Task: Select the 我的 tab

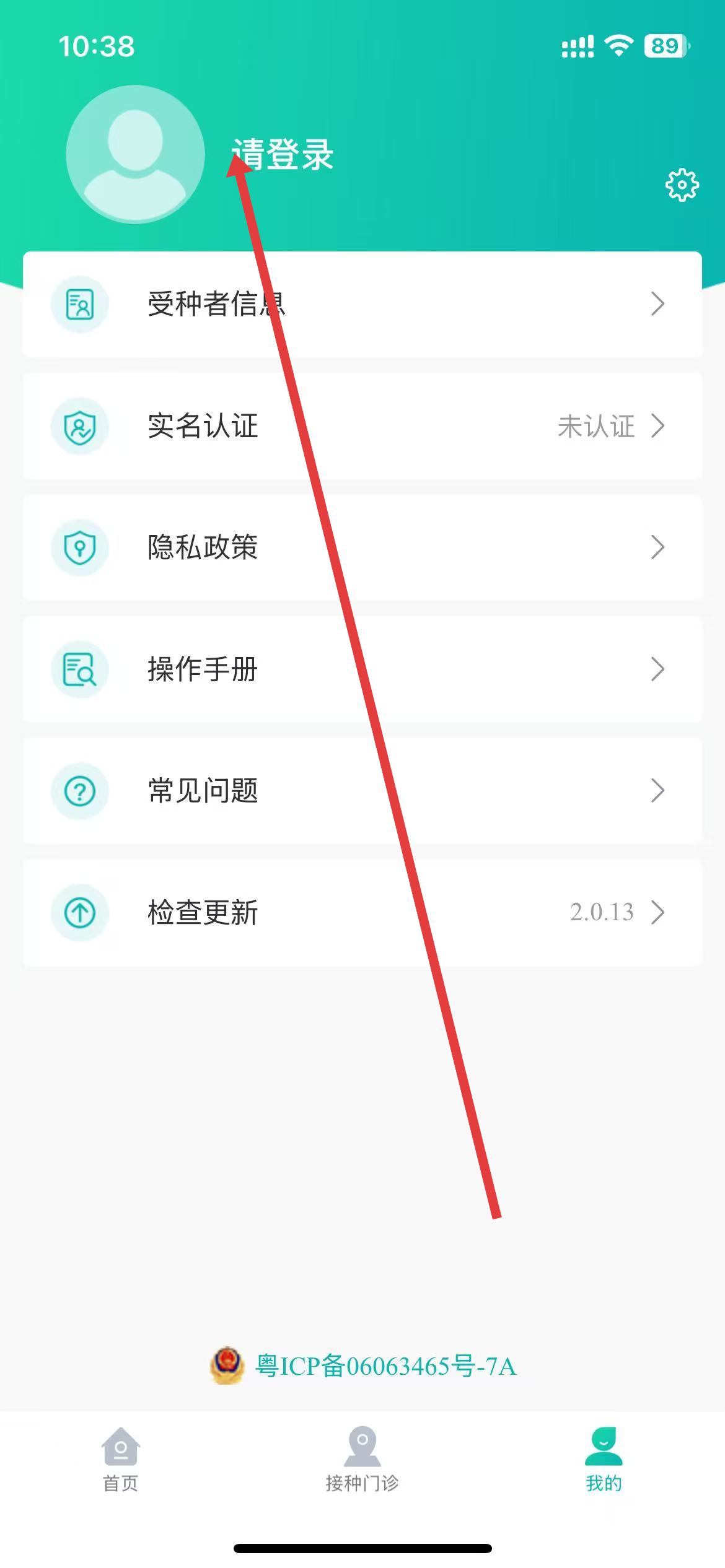Action: click(x=604, y=1458)
